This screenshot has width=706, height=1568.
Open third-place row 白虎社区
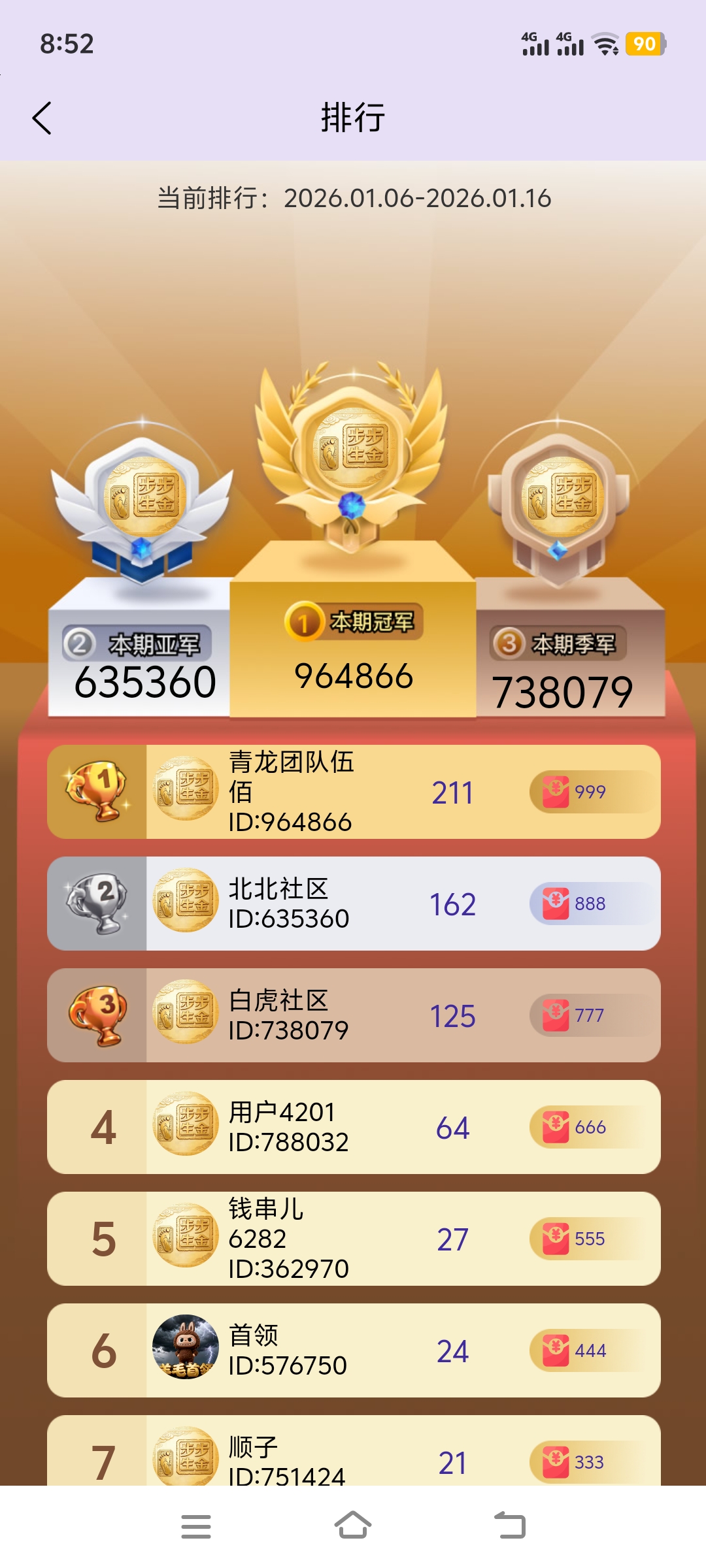(x=353, y=1015)
